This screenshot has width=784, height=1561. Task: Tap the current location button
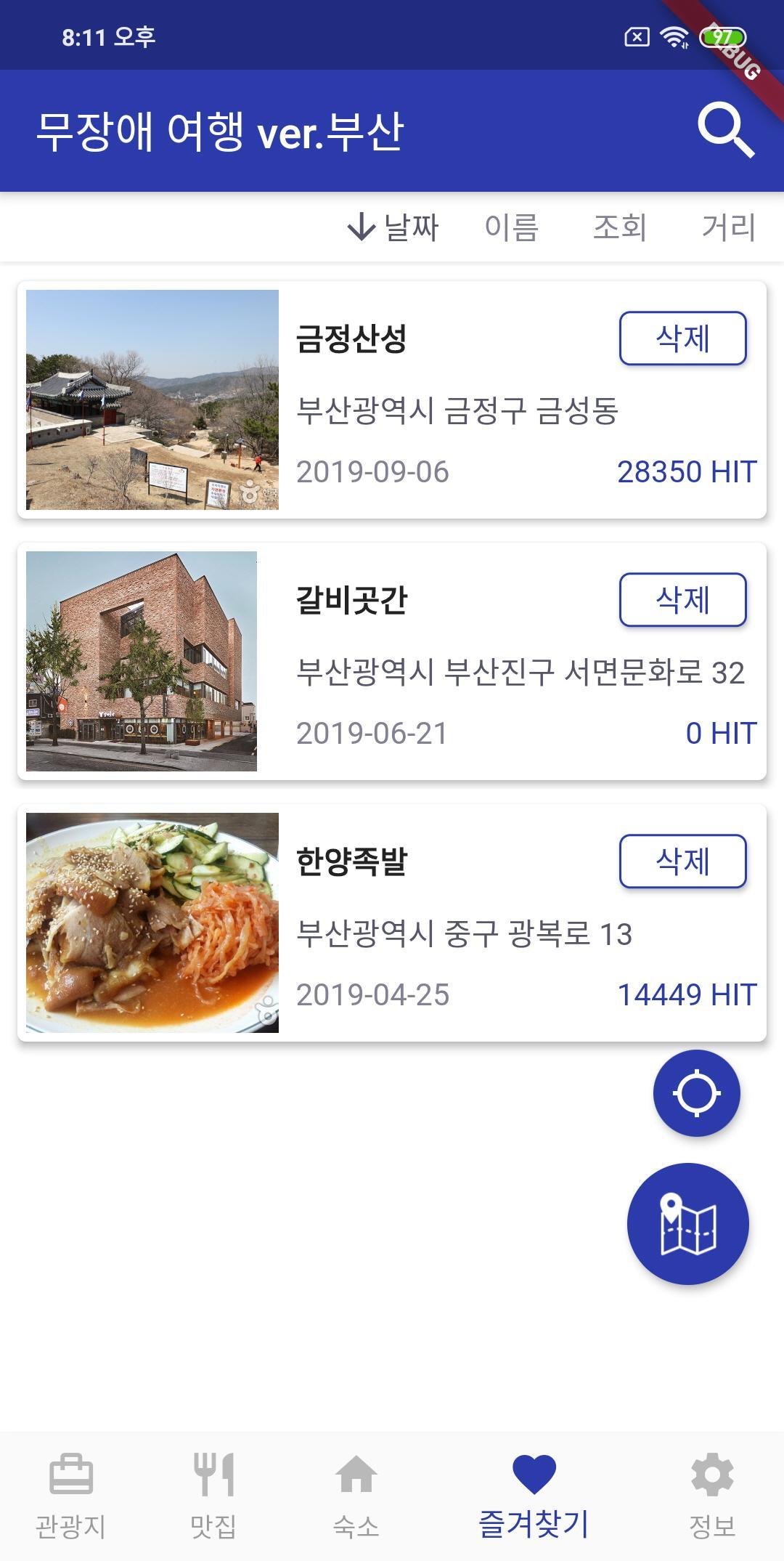[x=696, y=1093]
